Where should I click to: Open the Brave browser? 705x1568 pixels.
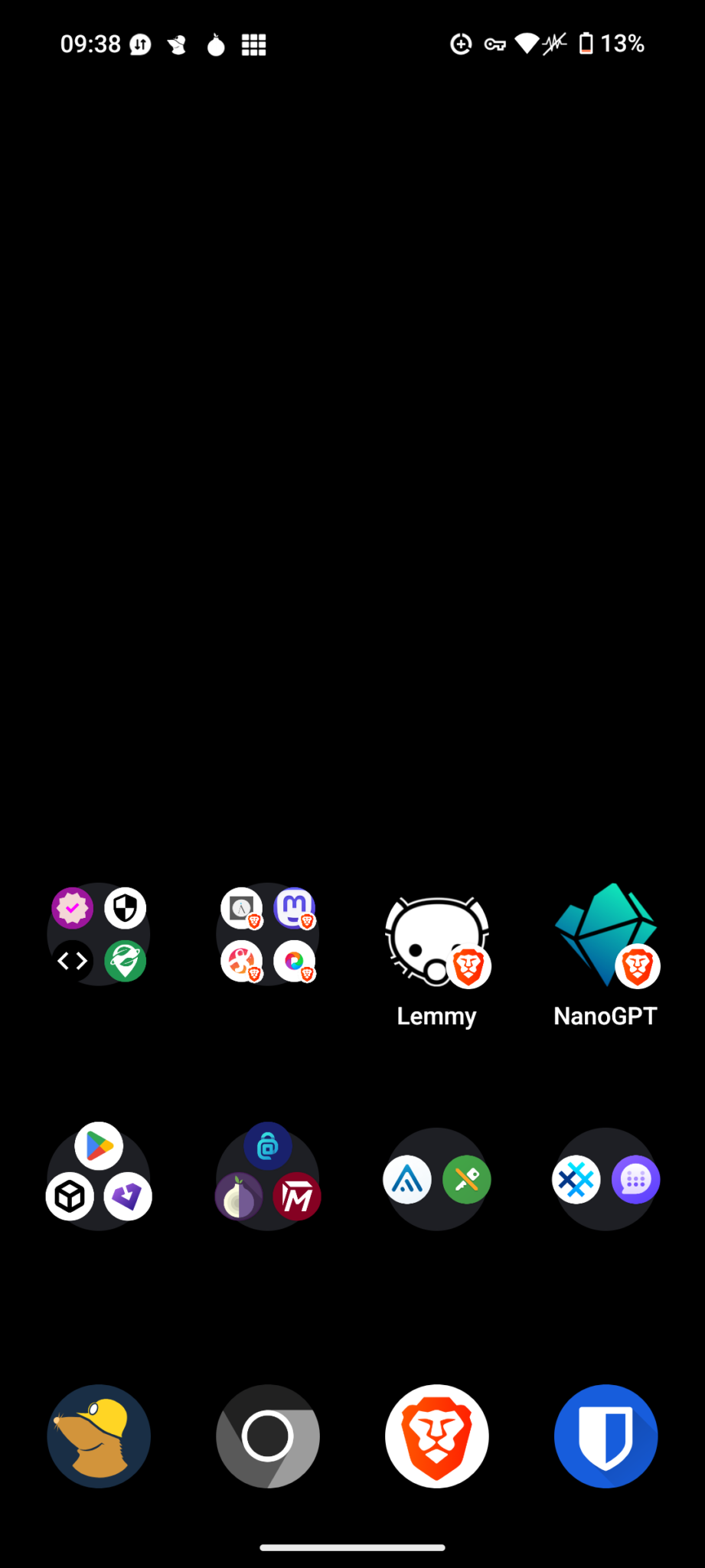pos(436,1436)
